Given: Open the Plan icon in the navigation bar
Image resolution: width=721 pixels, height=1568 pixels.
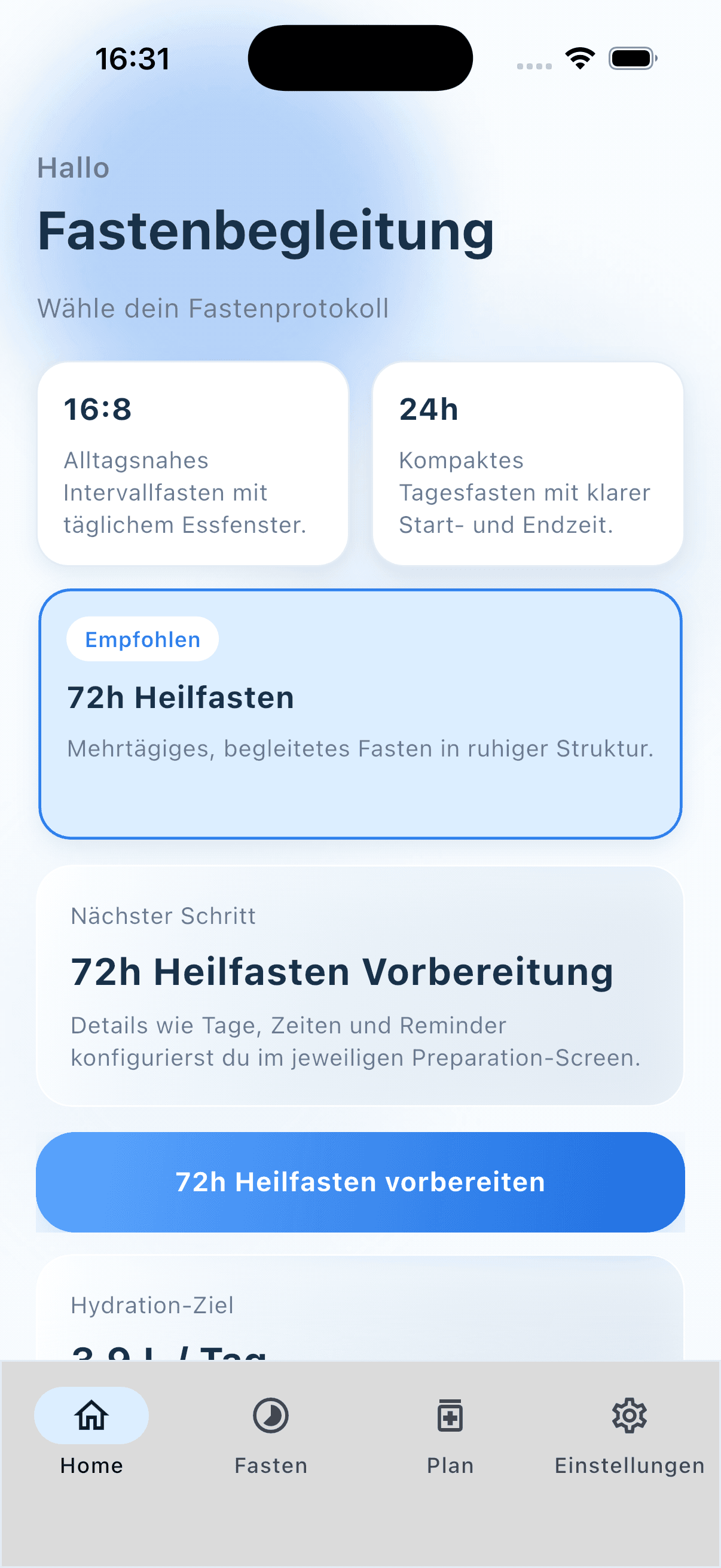Looking at the screenshot, I should click(449, 1416).
